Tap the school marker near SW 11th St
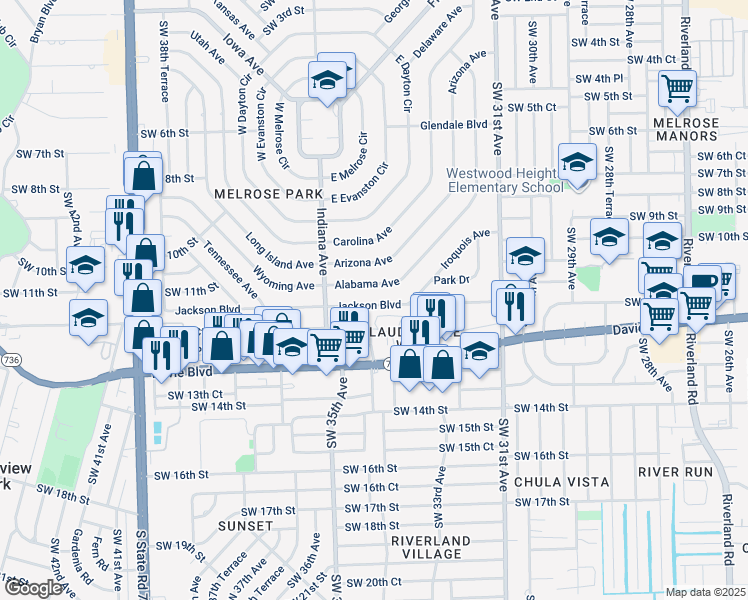 pos(89,317)
